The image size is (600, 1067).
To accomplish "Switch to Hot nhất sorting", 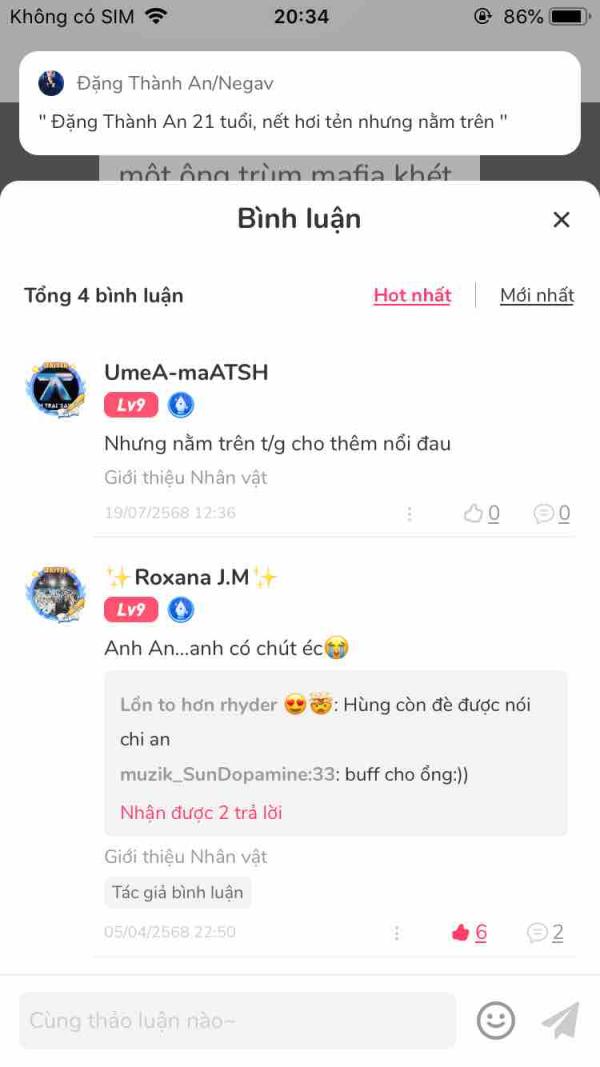I will [x=412, y=295].
